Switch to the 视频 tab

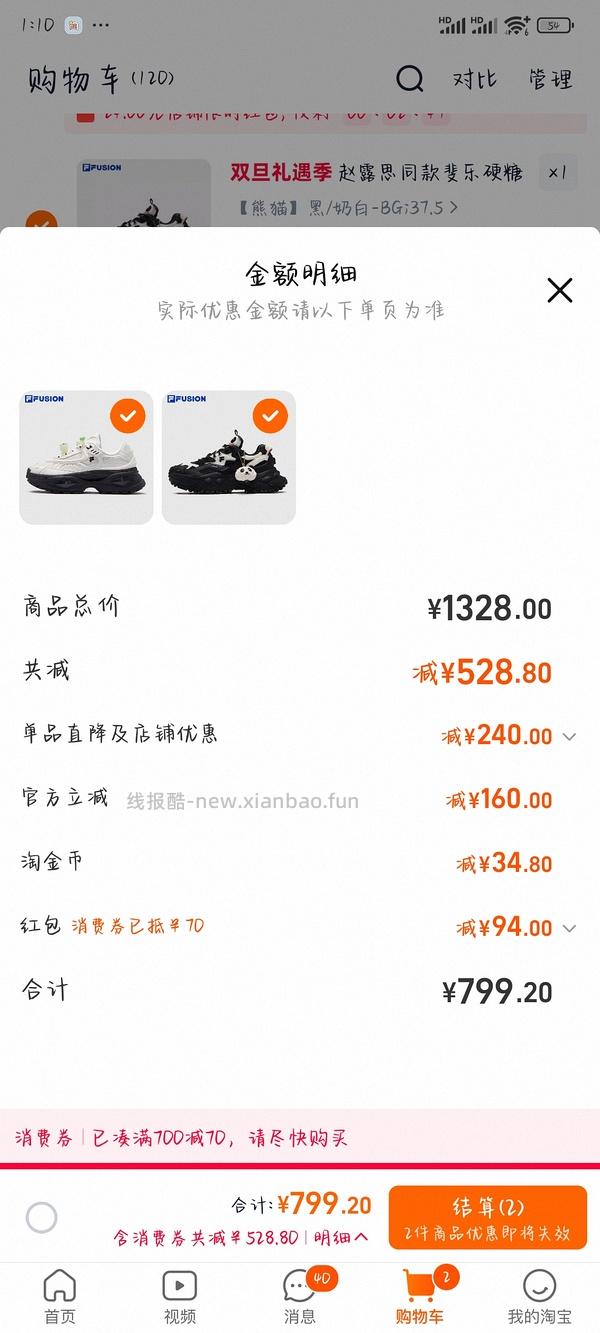(180, 1297)
